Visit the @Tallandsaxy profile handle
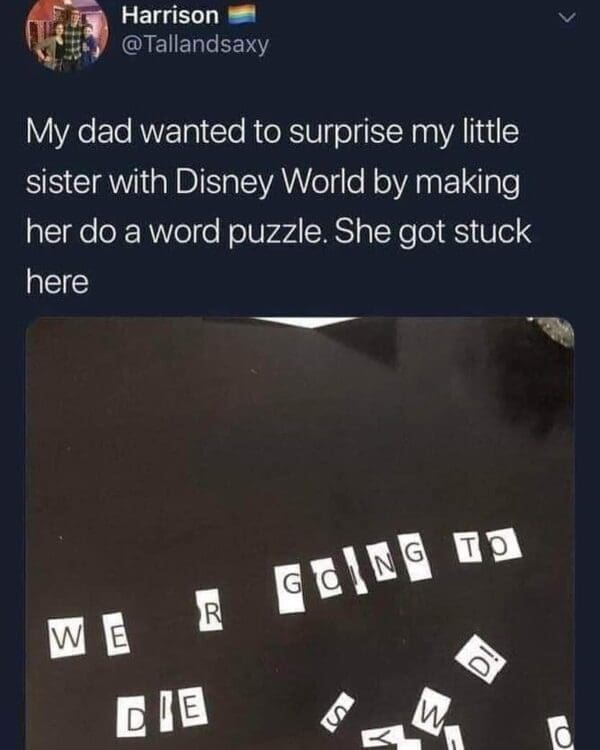Screen dimensions: 600x750 (194, 44)
